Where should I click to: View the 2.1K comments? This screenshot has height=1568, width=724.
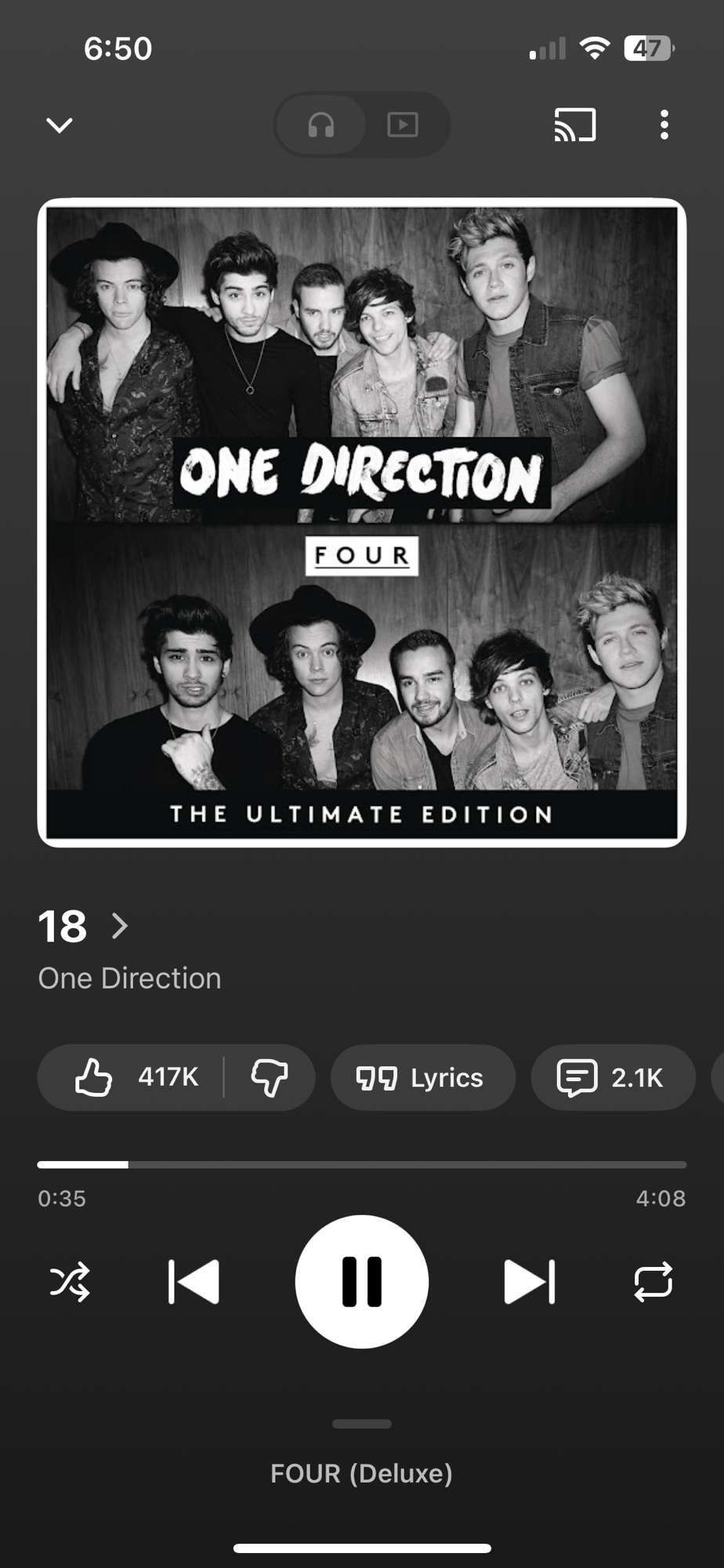pos(612,1077)
